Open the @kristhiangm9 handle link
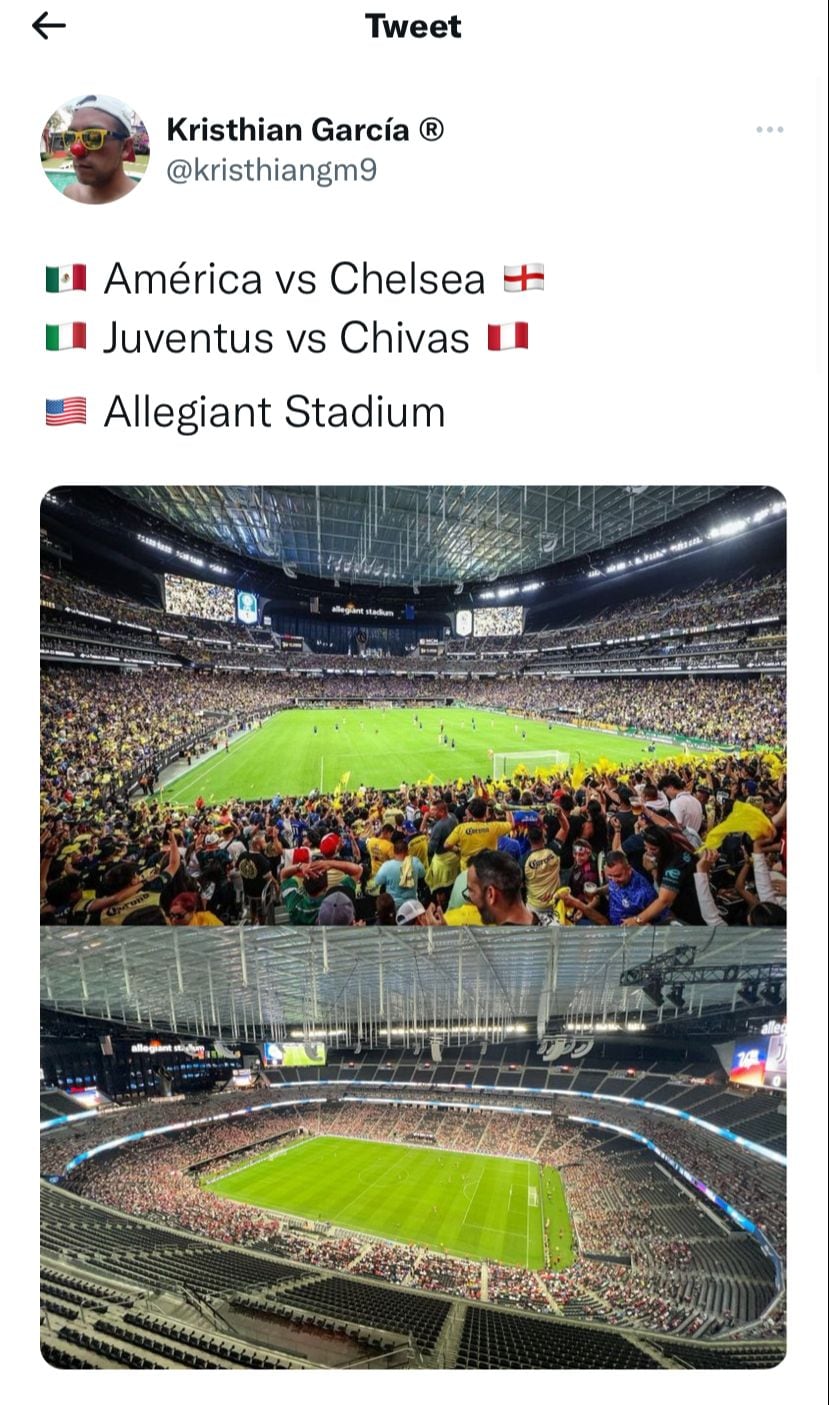 coord(270,170)
